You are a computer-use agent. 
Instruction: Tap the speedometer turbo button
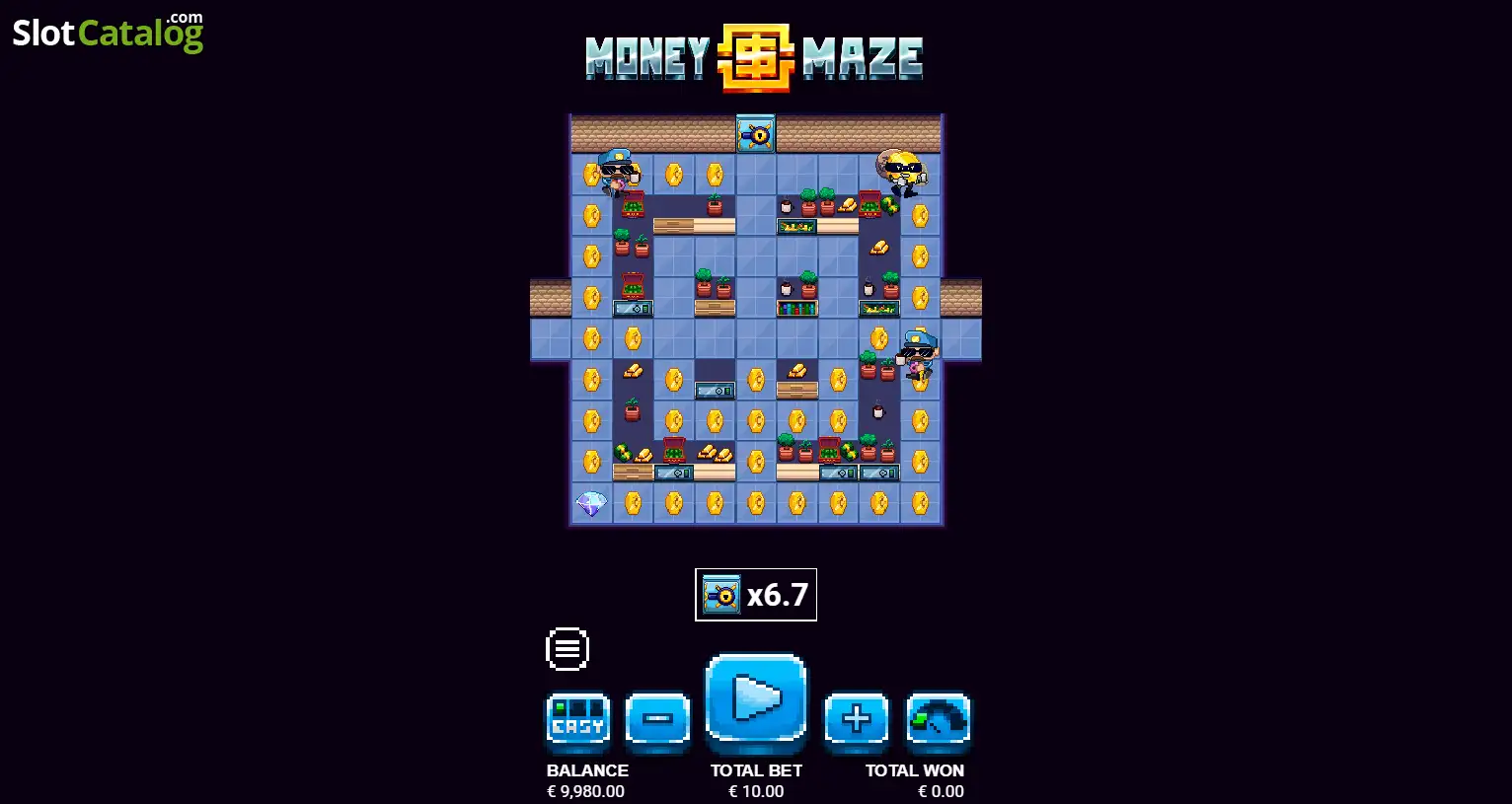click(938, 719)
